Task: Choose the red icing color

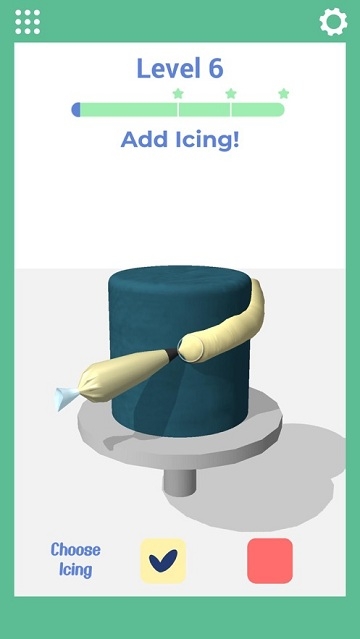Action: click(x=270, y=561)
